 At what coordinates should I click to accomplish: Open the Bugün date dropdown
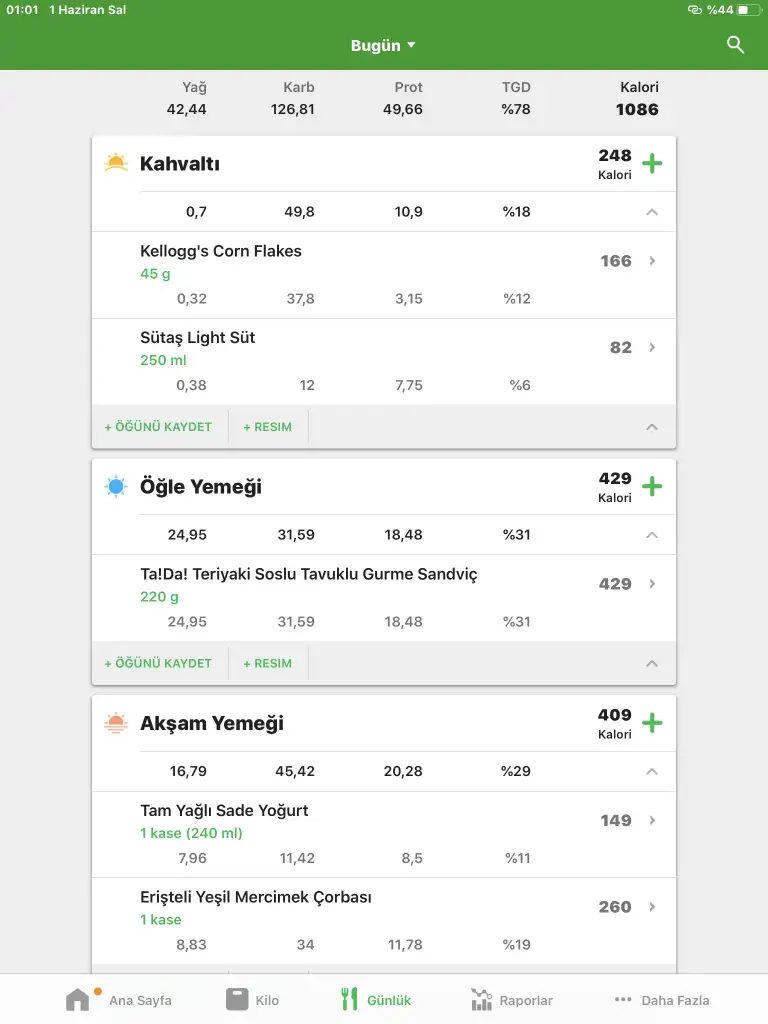382,45
